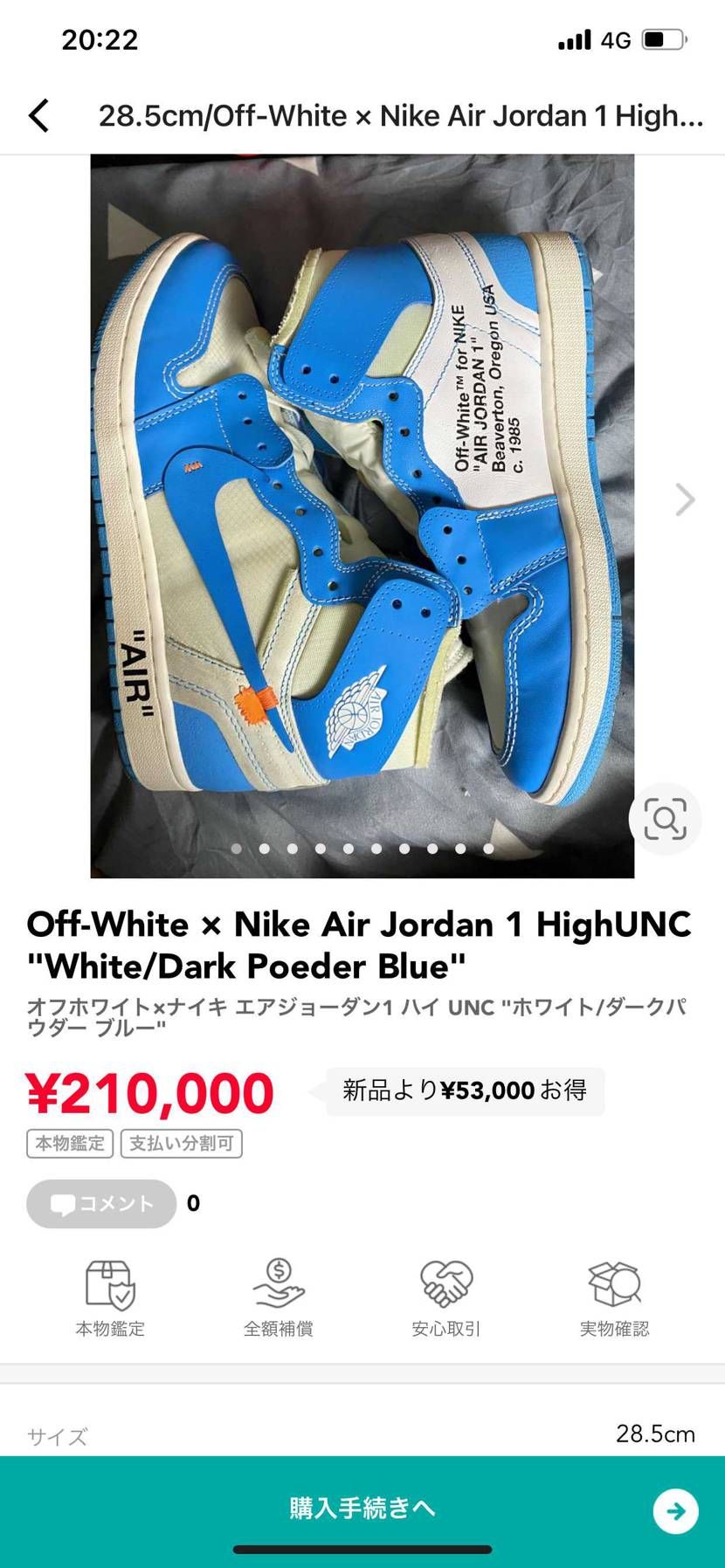725x1568 pixels.
Task: Tap the 支払い分割可 installment badge
Action: 181,1143
